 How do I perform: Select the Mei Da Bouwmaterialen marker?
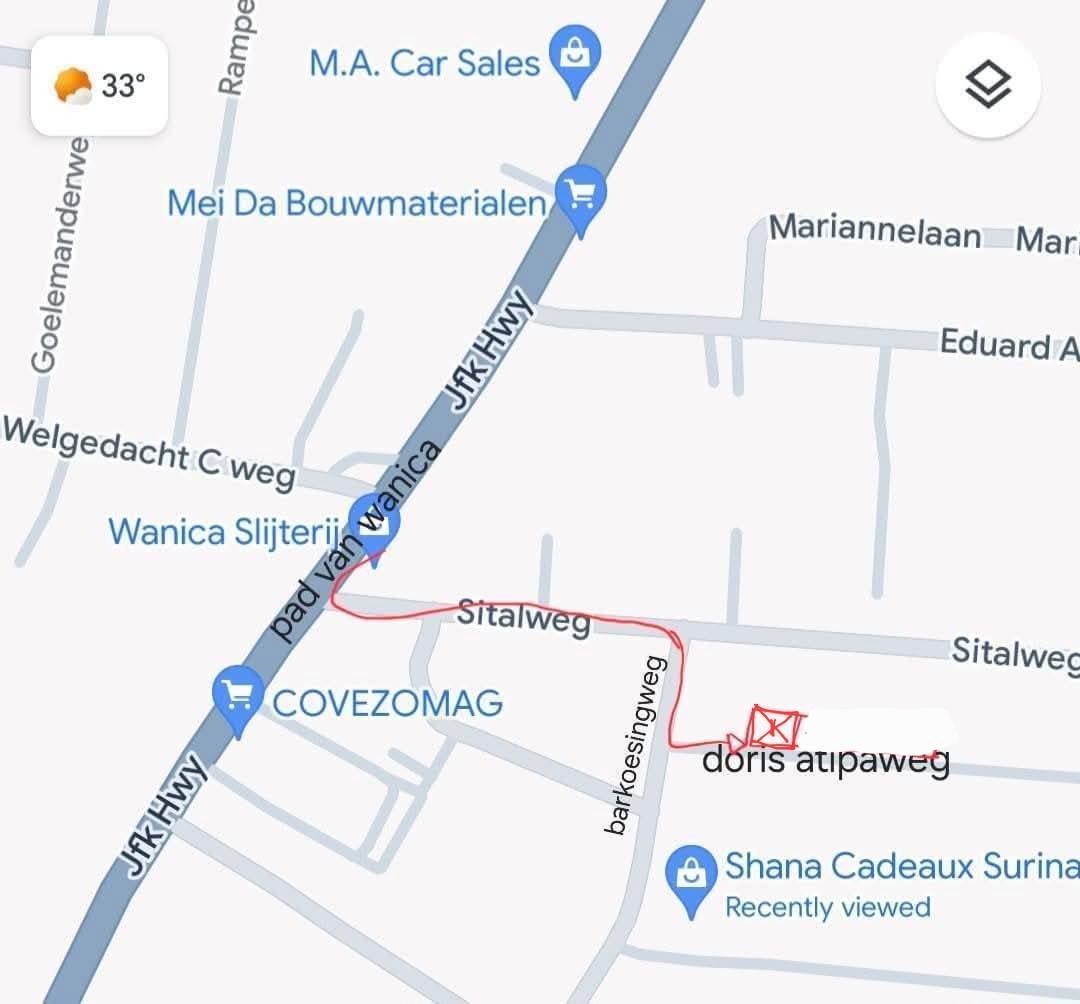[581, 193]
